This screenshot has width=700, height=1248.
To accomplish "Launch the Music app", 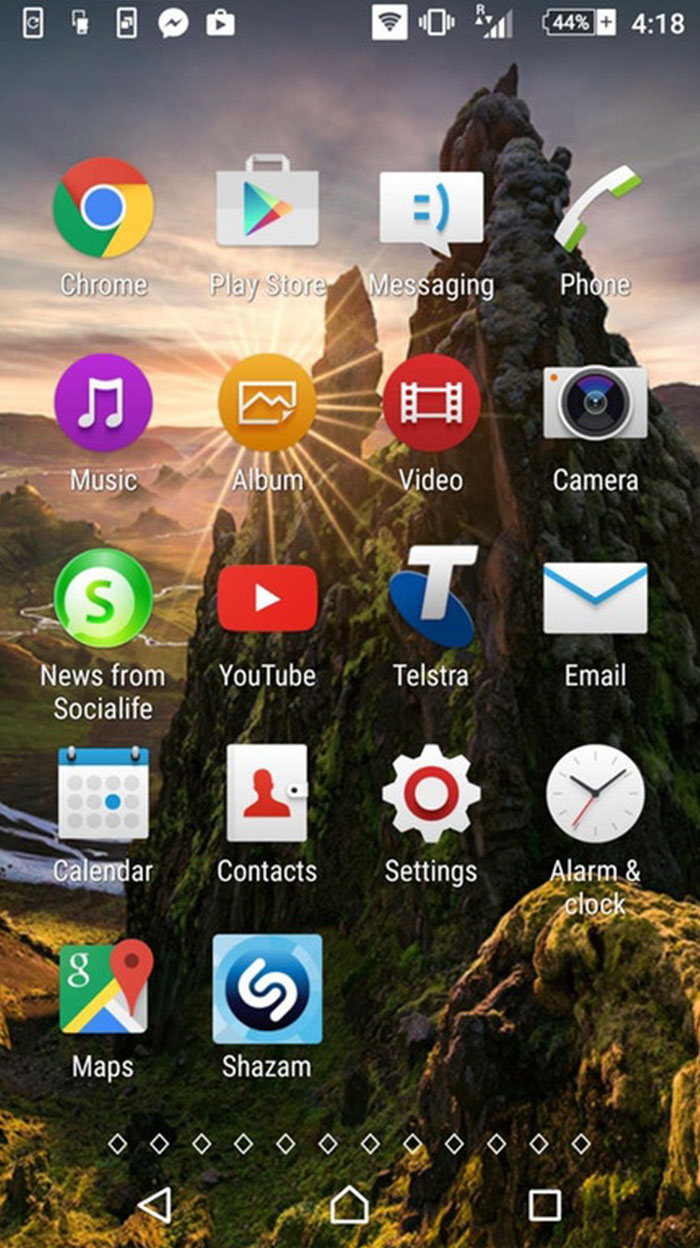I will 103,403.
